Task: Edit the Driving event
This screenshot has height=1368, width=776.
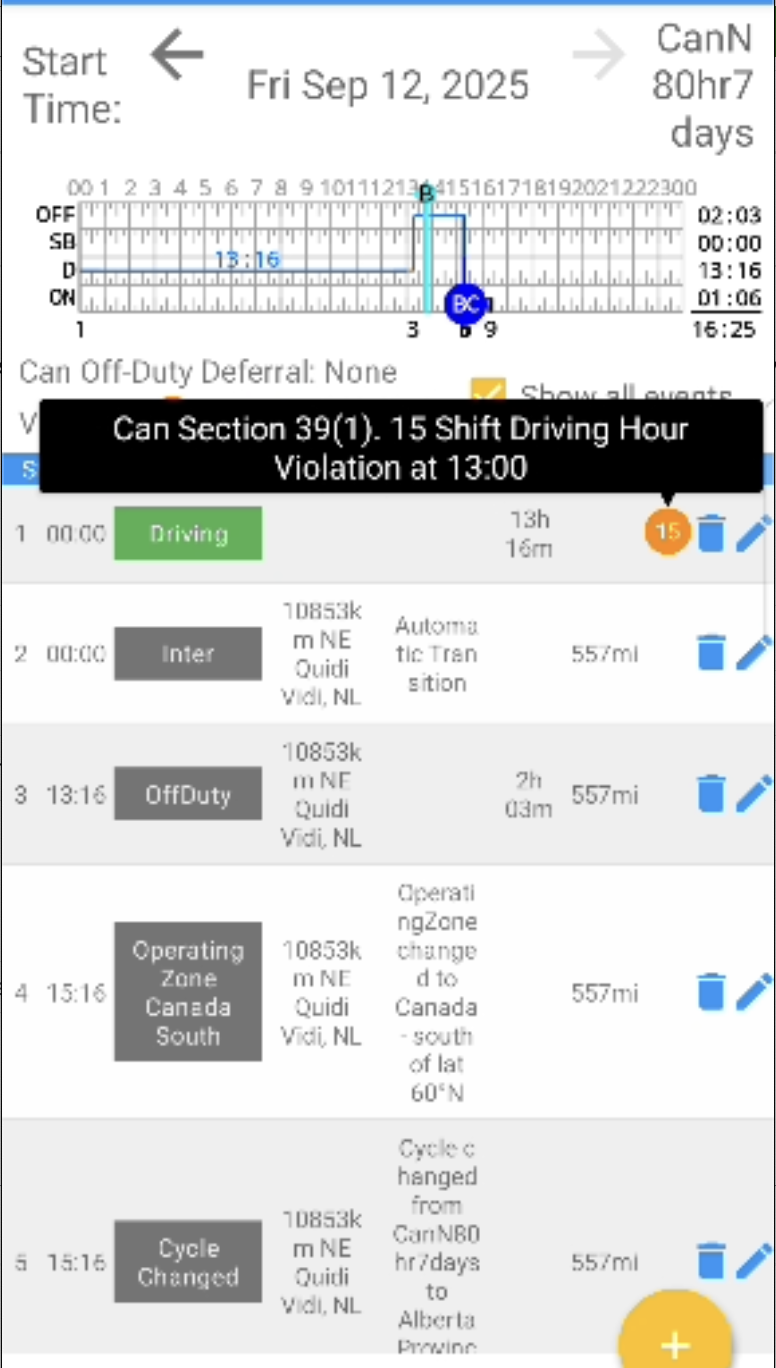Action: (x=754, y=533)
